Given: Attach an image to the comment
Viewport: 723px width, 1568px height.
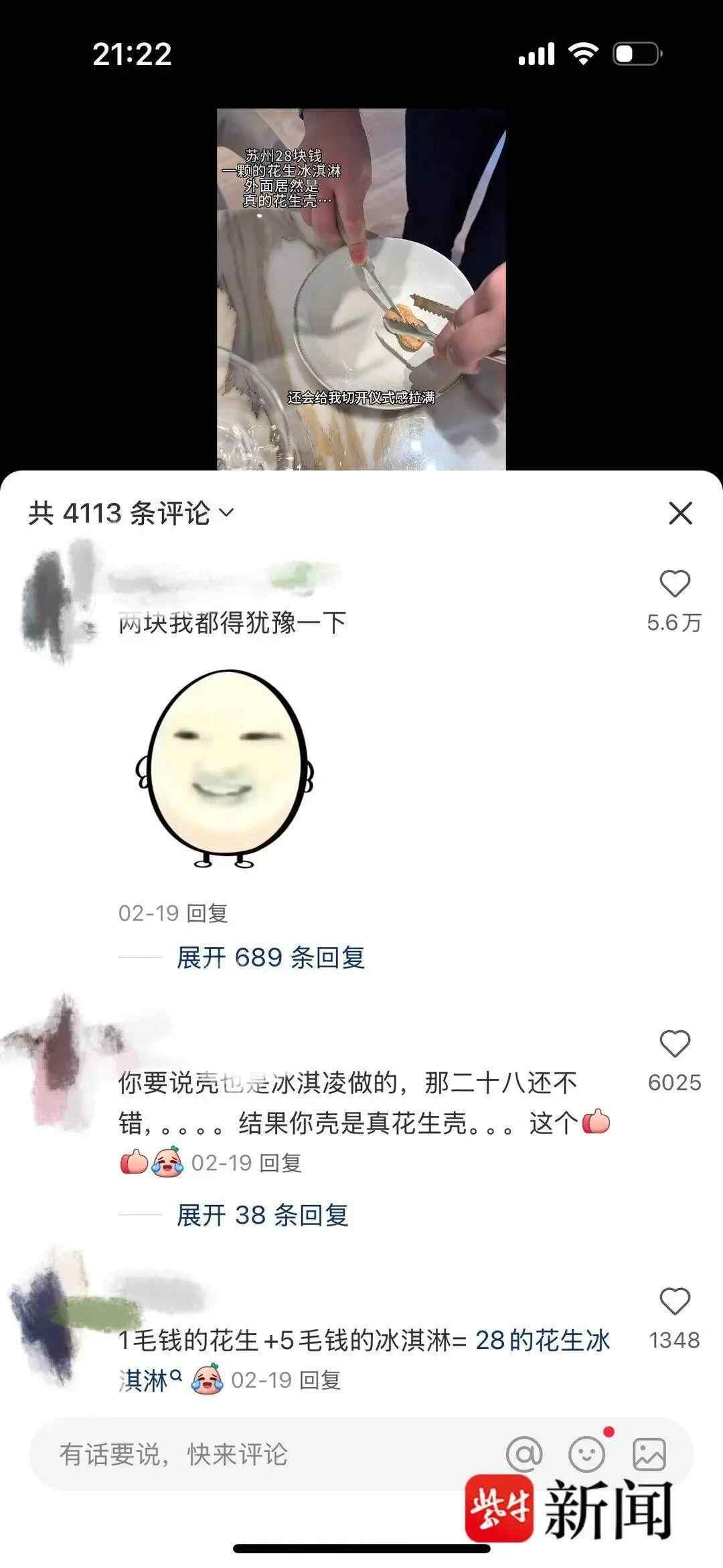Looking at the screenshot, I should coord(649,1454).
